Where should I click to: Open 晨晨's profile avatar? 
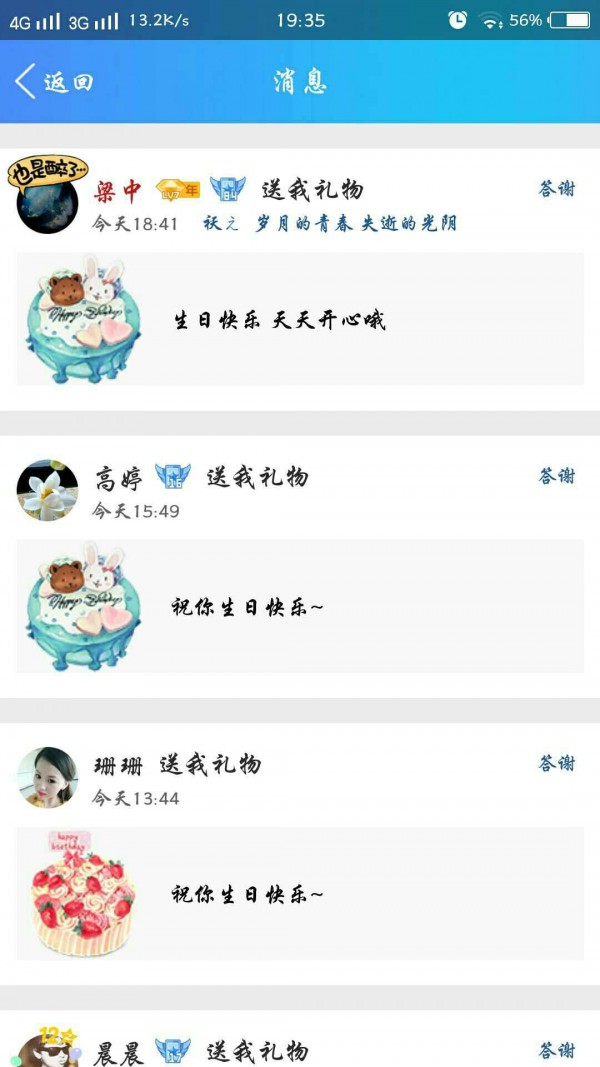(x=47, y=1050)
